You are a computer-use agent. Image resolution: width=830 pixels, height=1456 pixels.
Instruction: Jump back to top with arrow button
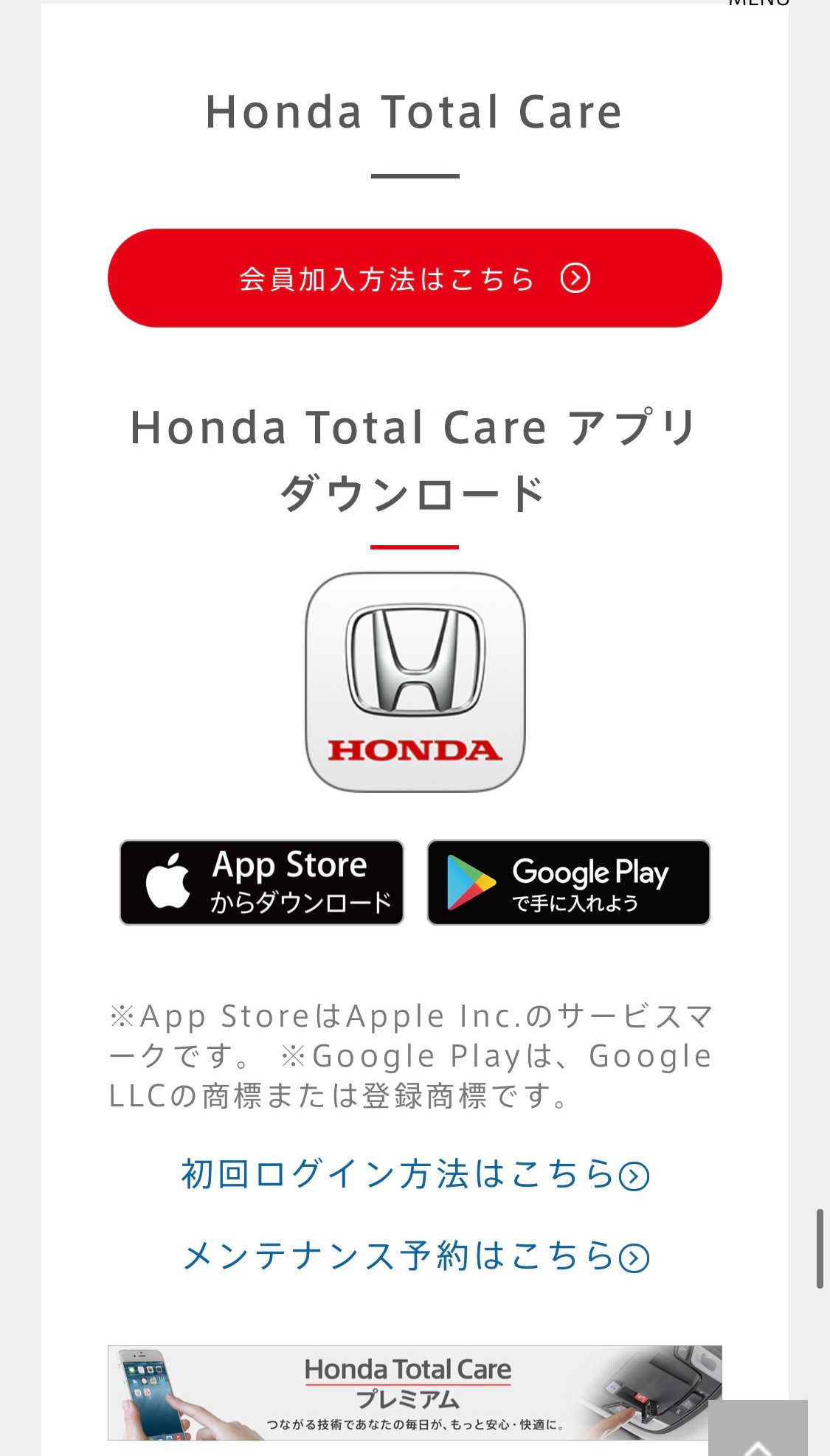[758, 1431]
